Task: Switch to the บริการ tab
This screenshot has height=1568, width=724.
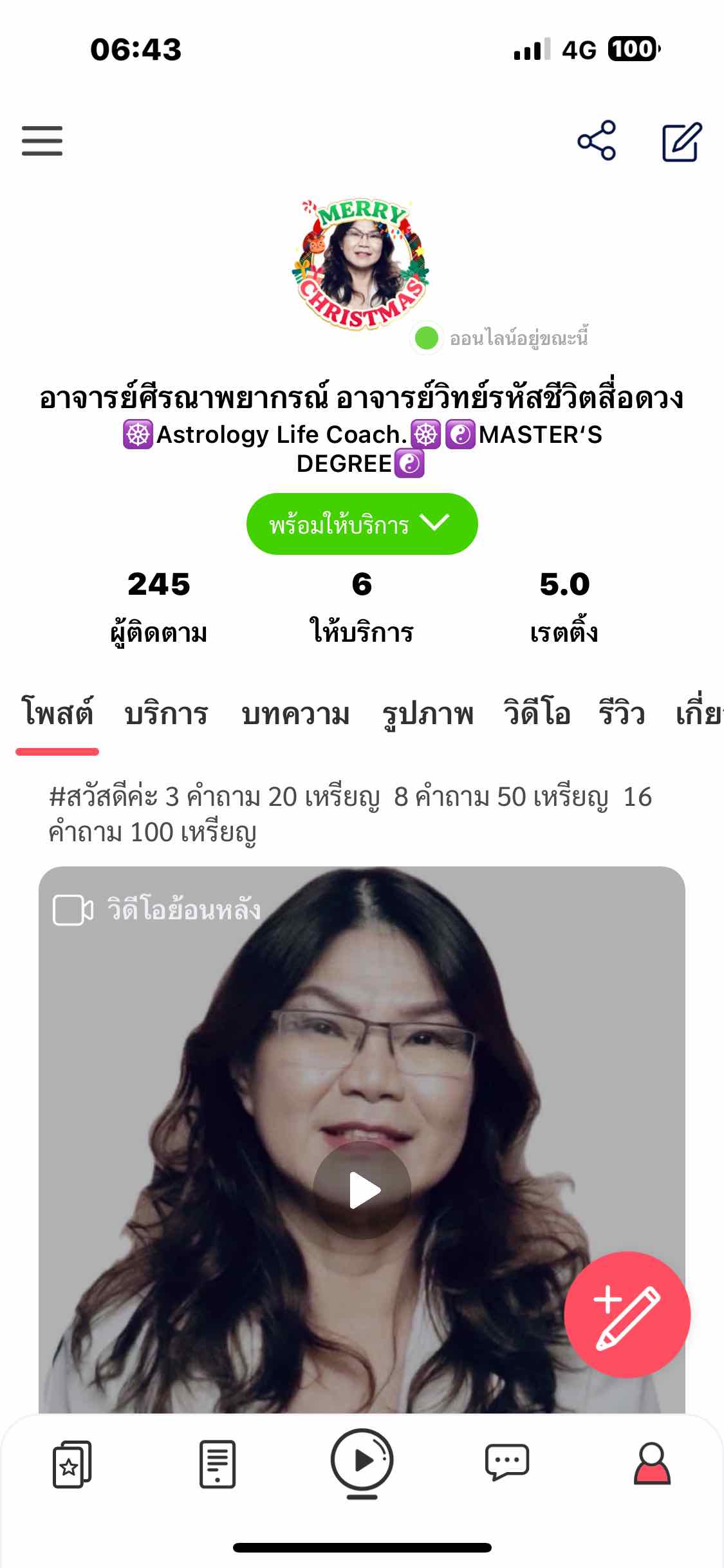Action: pyautogui.click(x=166, y=714)
